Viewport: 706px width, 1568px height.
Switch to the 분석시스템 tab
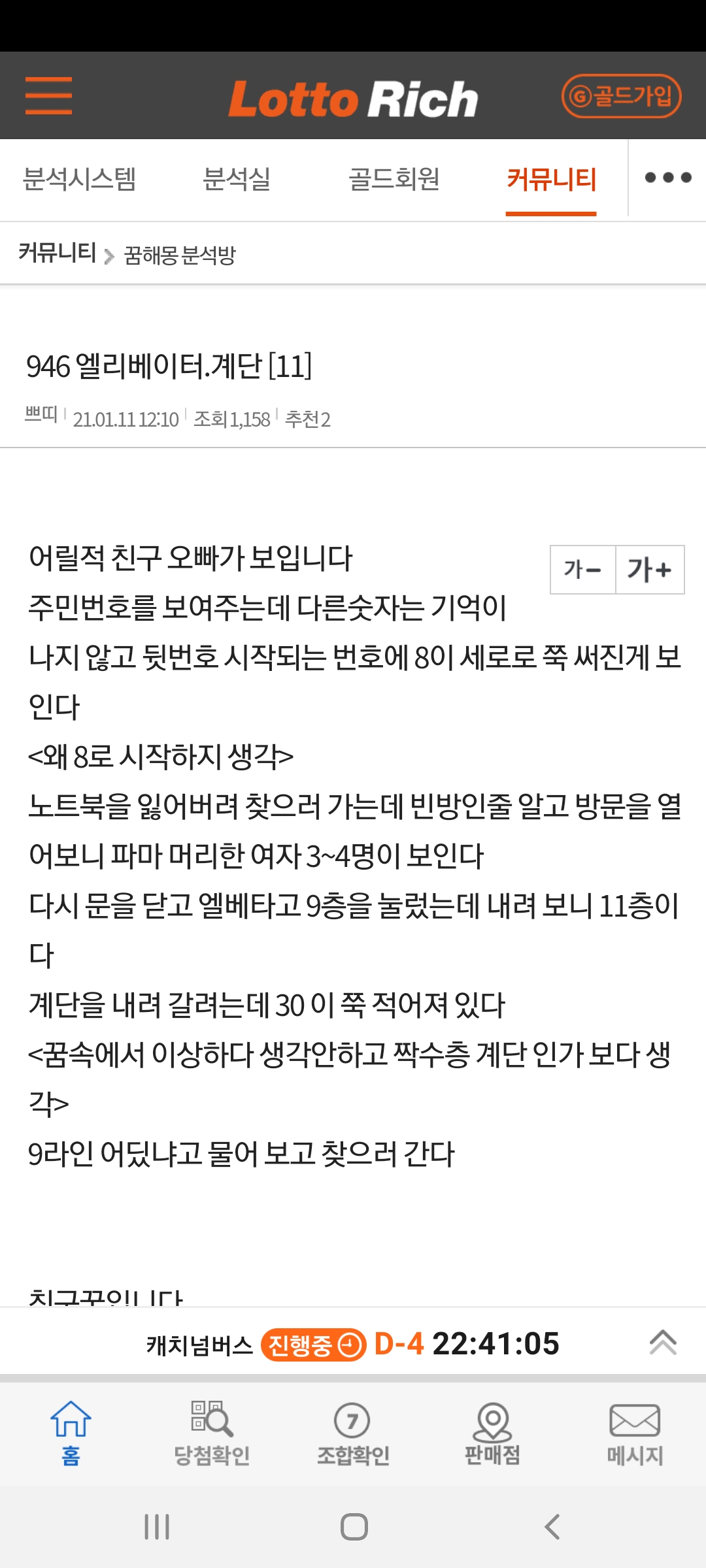tap(79, 179)
